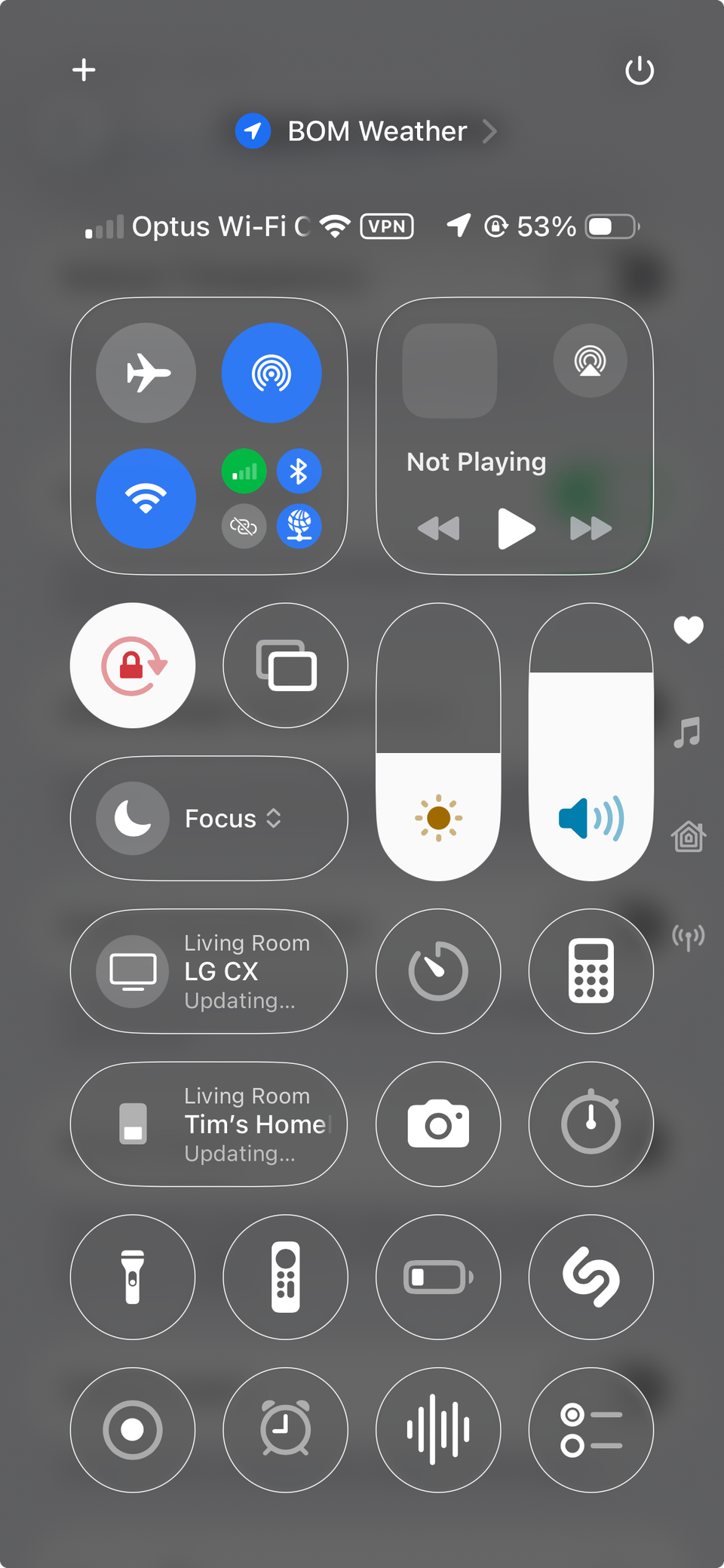Screen dimensions: 724x1568
Task: Open the Timer control
Action: (437, 972)
